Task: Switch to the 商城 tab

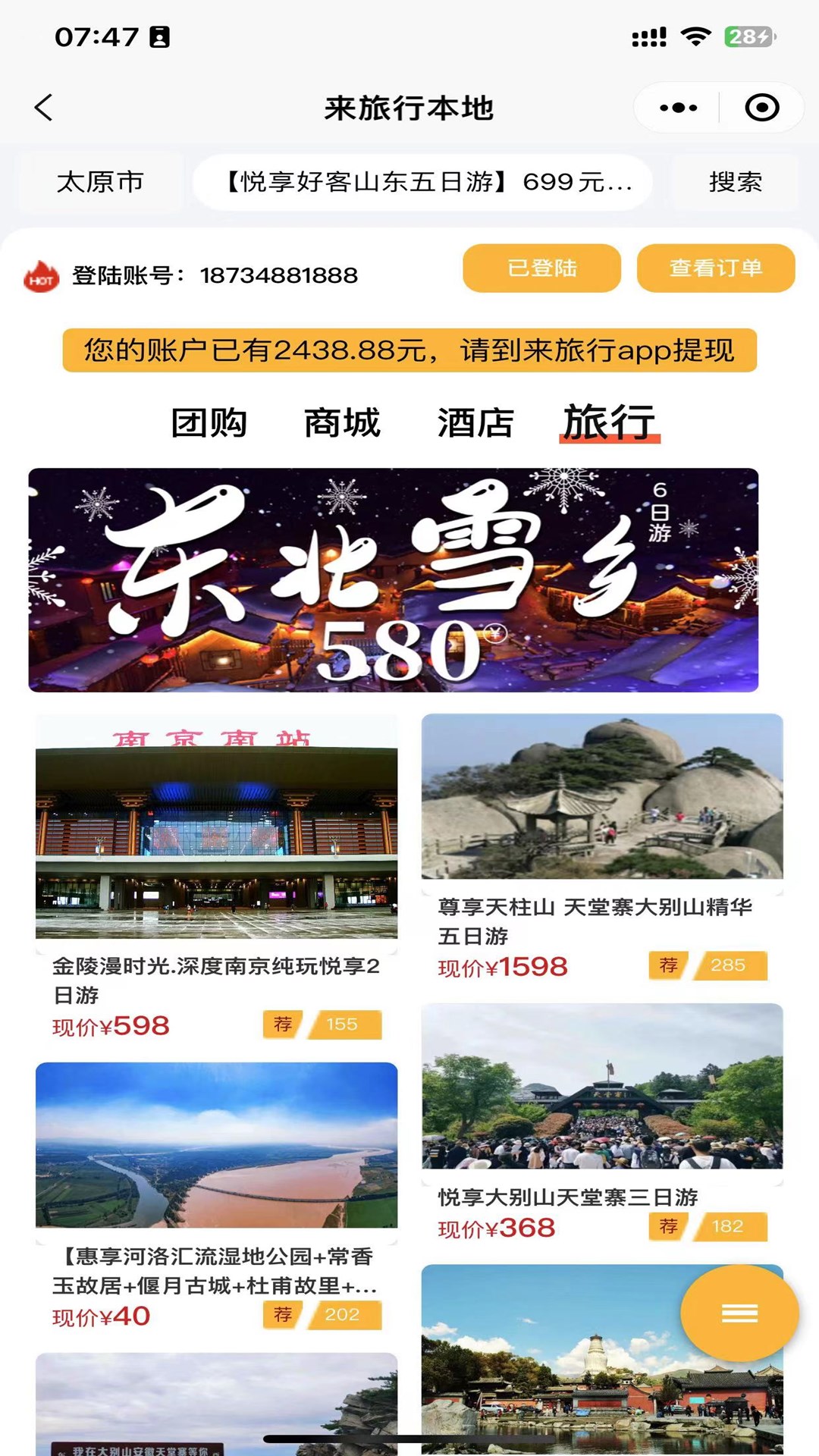Action: tap(342, 422)
